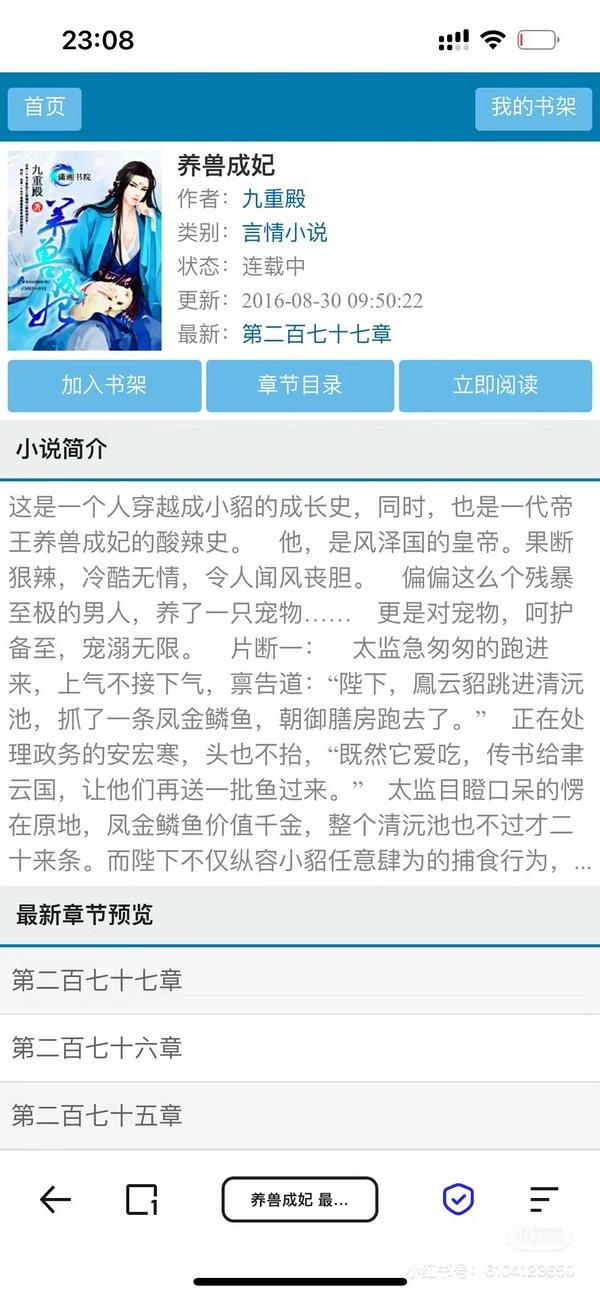Open latest chapter link 第二百七十七章 beside 最新
Viewport: 600px width, 1298px height.
tap(317, 334)
